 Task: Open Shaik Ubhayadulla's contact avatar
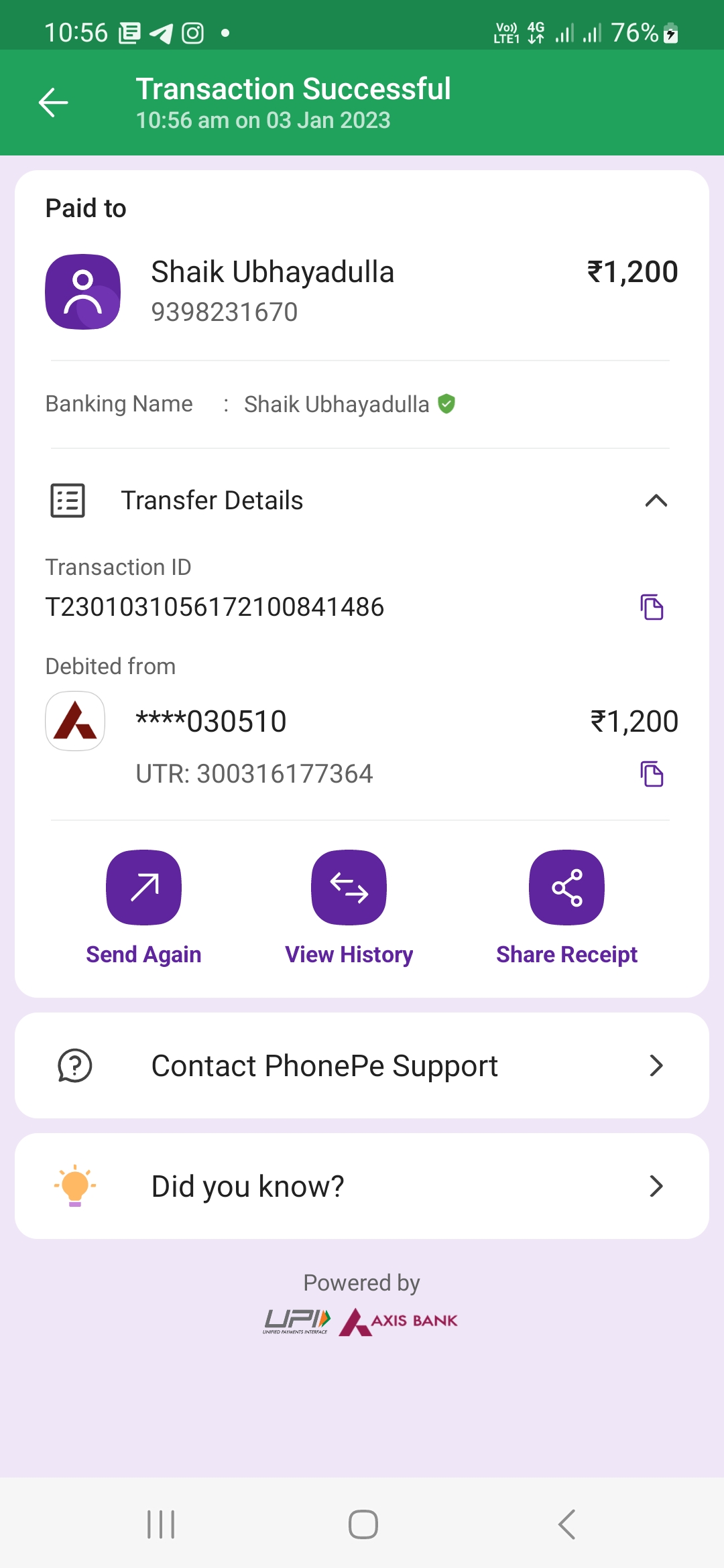[83, 291]
